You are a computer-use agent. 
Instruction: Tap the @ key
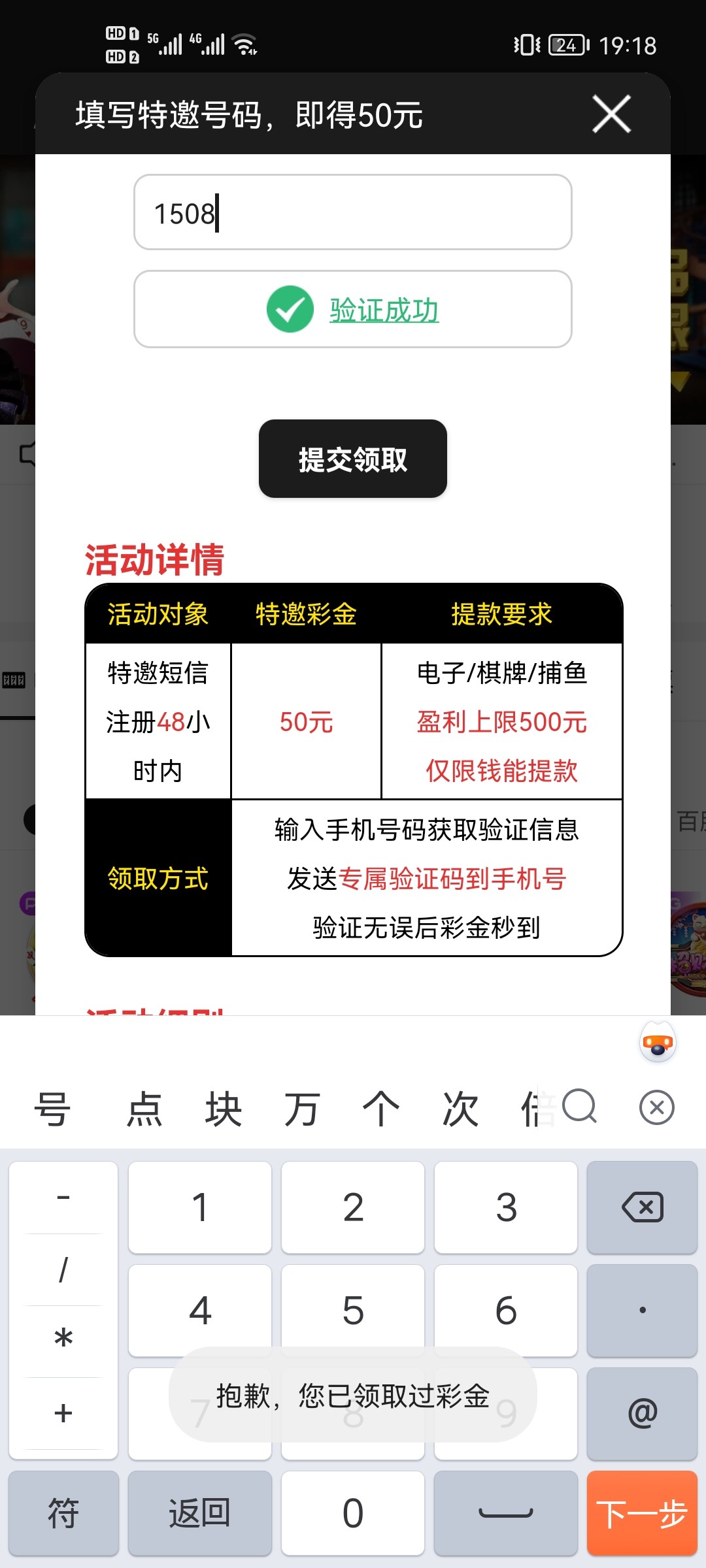(x=642, y=1413)
